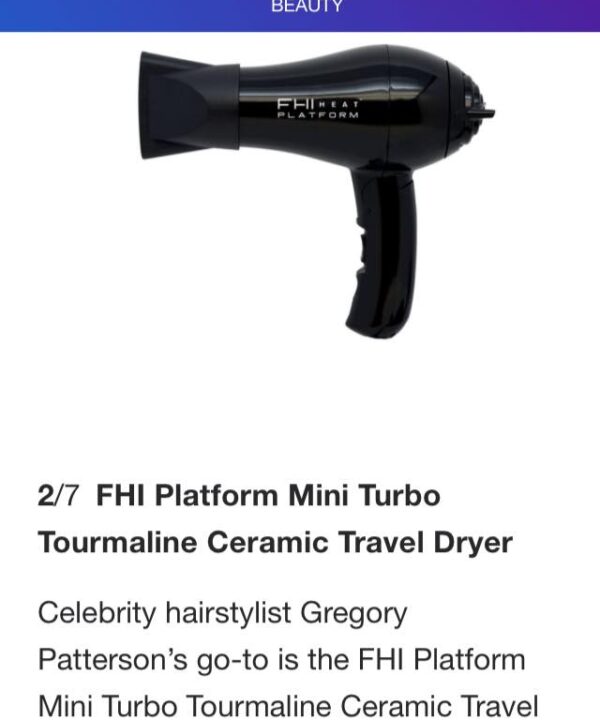Viewport: 600px width, 720px height.
Task: Open the BEAUTY section header
Action: coord(307,7)
